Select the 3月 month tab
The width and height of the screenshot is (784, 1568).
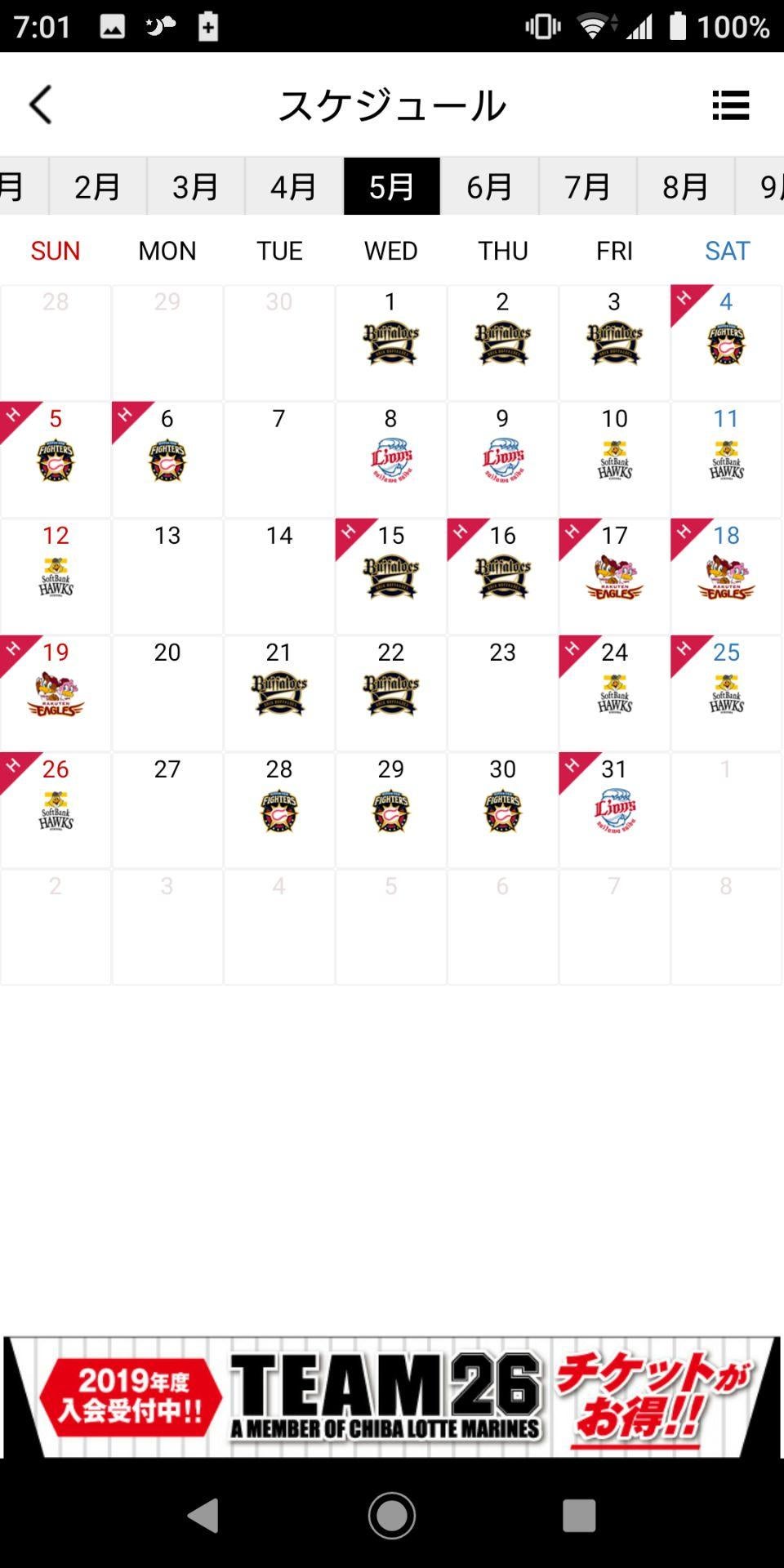coord(195,187)
